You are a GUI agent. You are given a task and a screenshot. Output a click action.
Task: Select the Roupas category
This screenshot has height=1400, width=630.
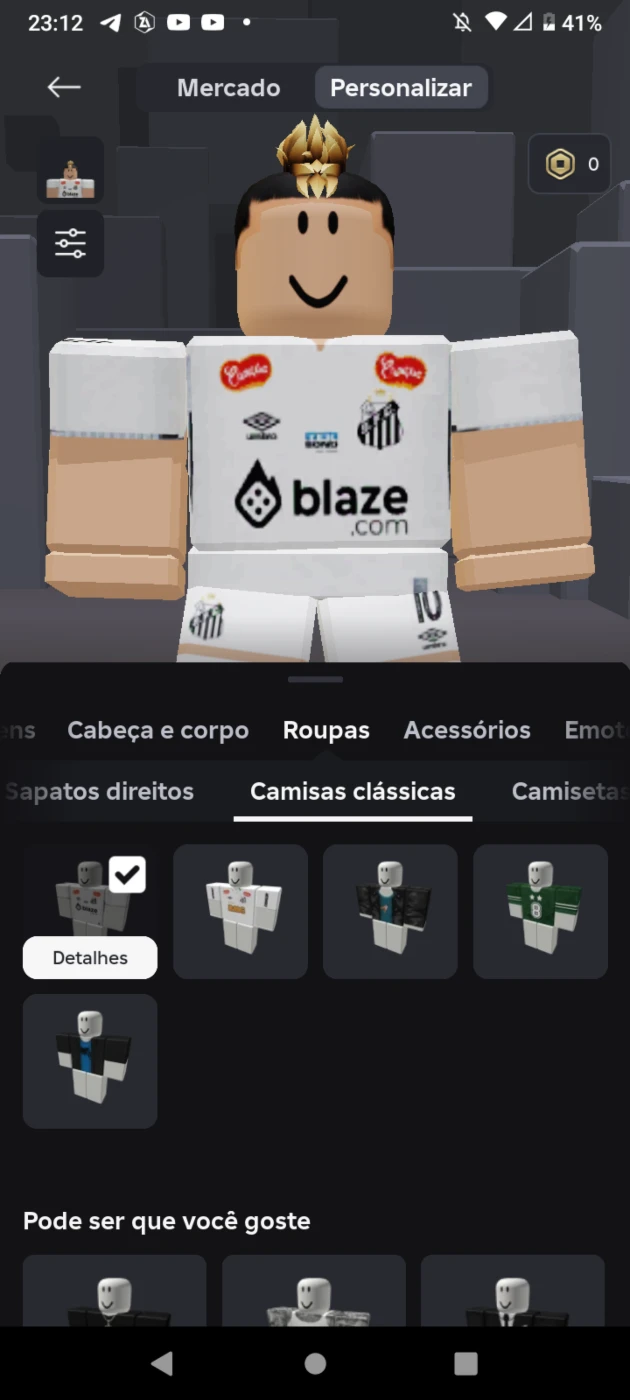[x=326, y=730]
